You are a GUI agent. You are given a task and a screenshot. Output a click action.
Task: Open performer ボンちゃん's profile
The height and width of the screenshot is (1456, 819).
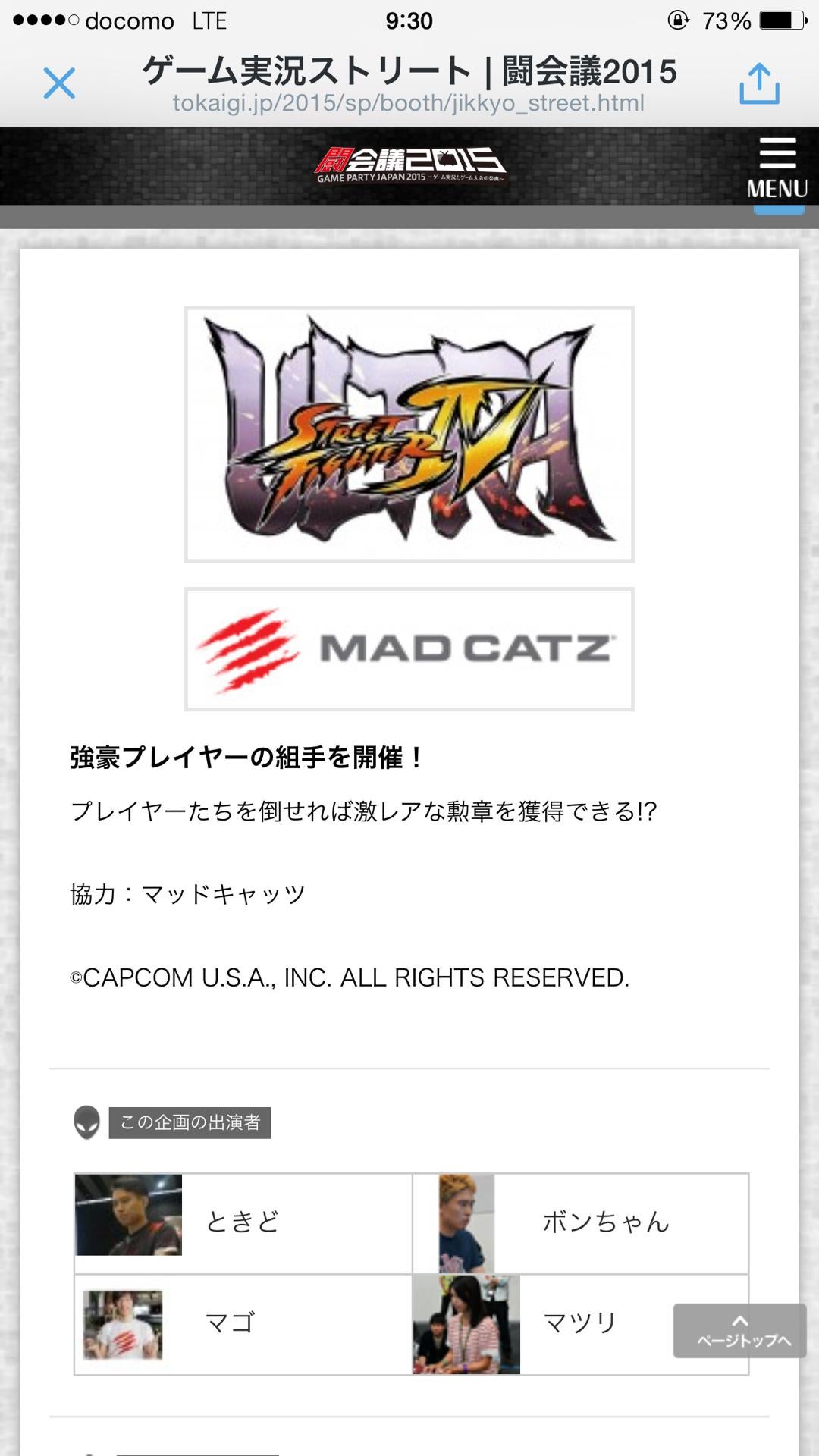[x=581, y=1222]
